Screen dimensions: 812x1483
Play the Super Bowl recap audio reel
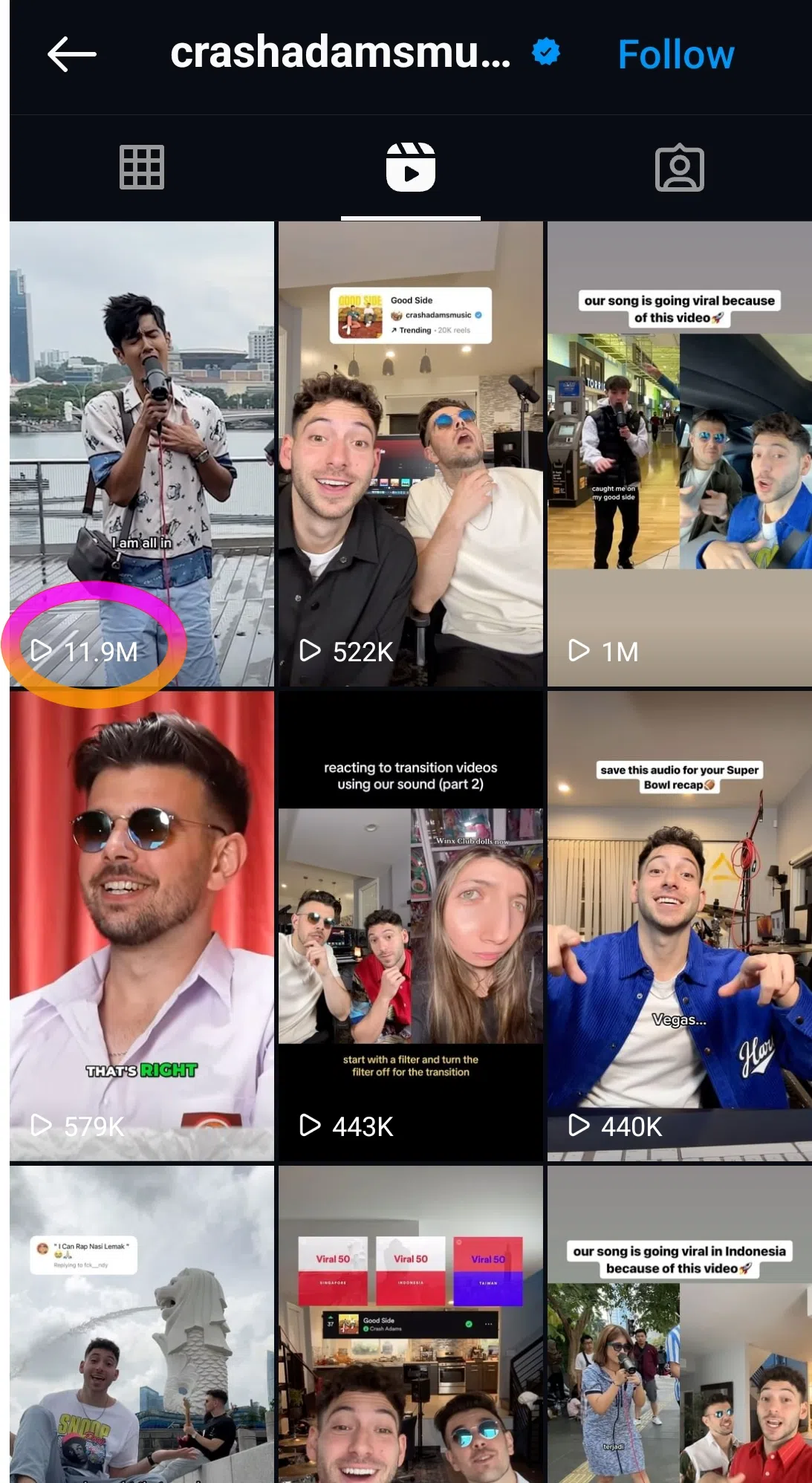click(679, 925)
